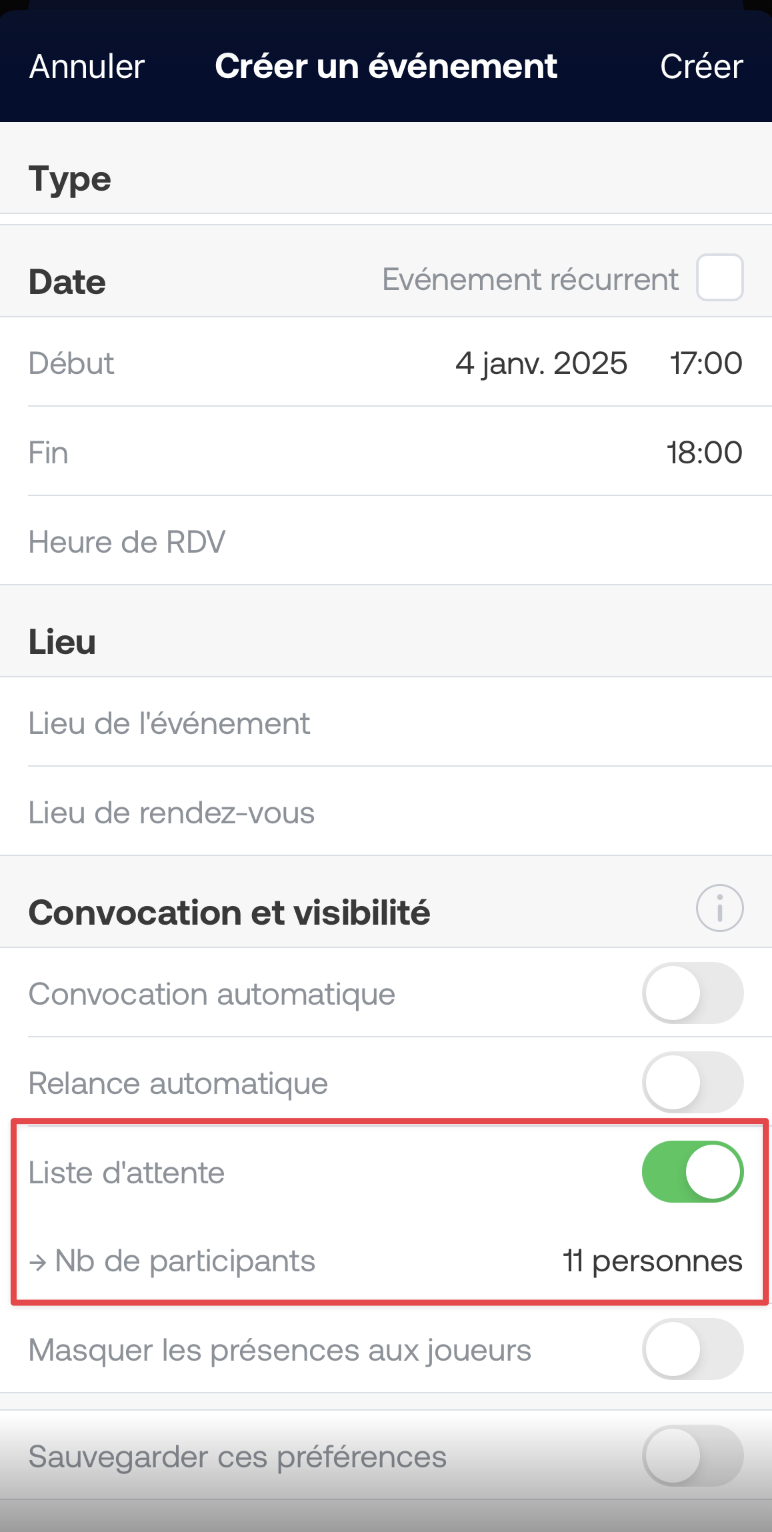This screenshot has height=1532, width=772.
Task: Fill in Lieu de rendez-vous field
Action: [x=386, y=812]
